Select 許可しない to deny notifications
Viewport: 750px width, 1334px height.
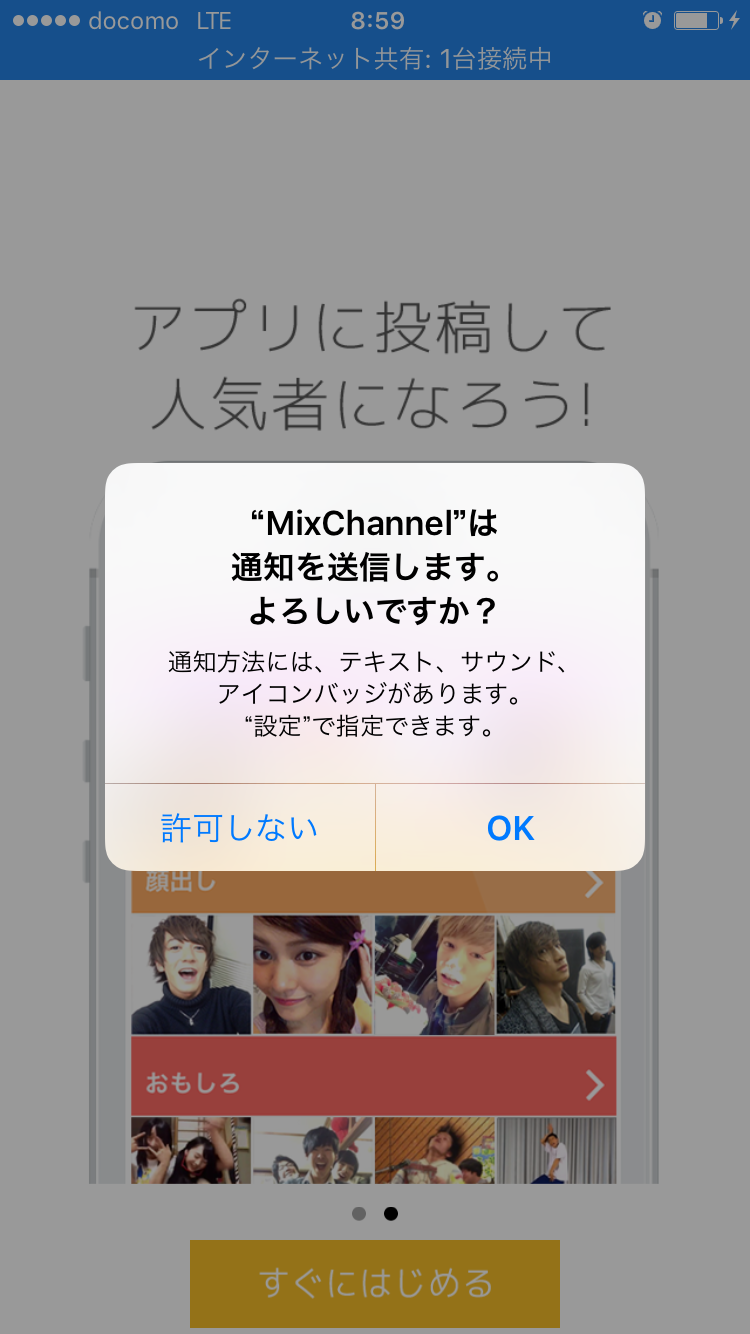(240, 828)
